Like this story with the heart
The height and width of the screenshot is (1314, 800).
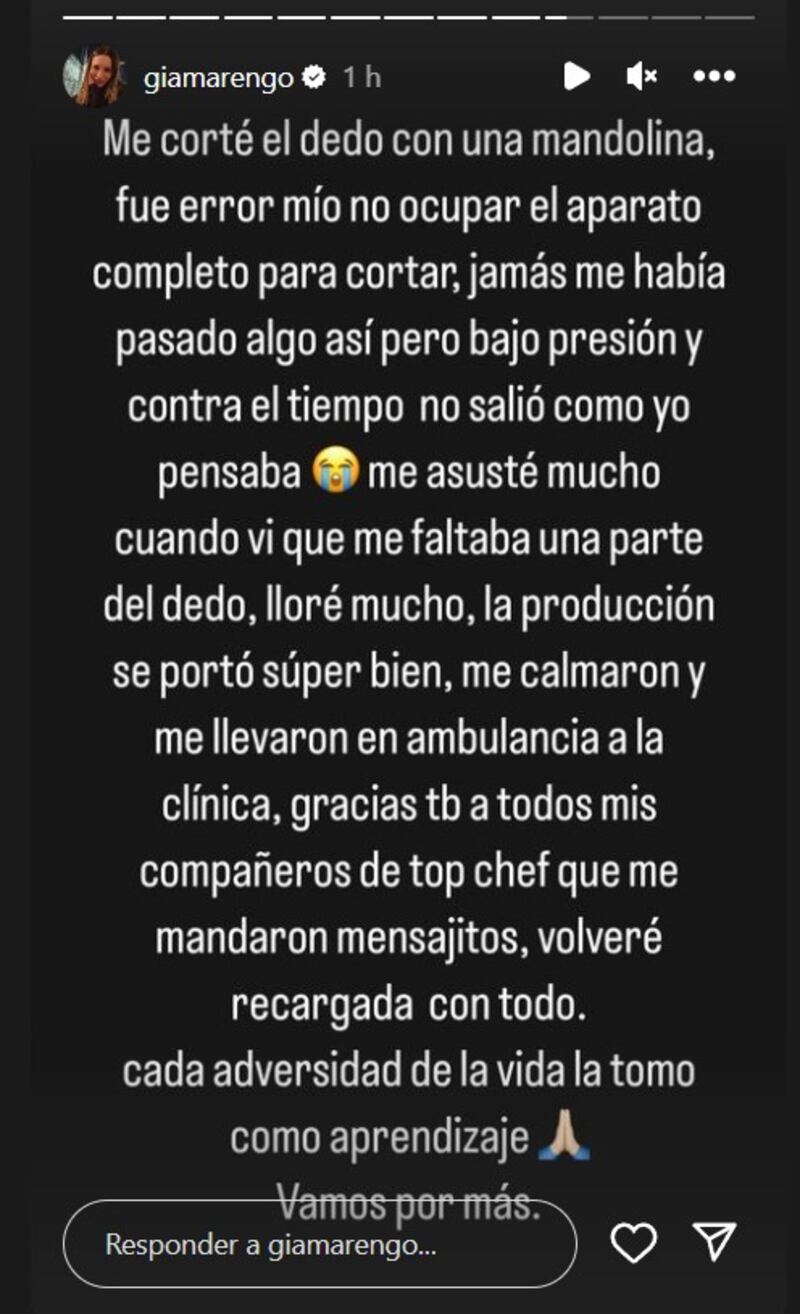coord(634,1243)
